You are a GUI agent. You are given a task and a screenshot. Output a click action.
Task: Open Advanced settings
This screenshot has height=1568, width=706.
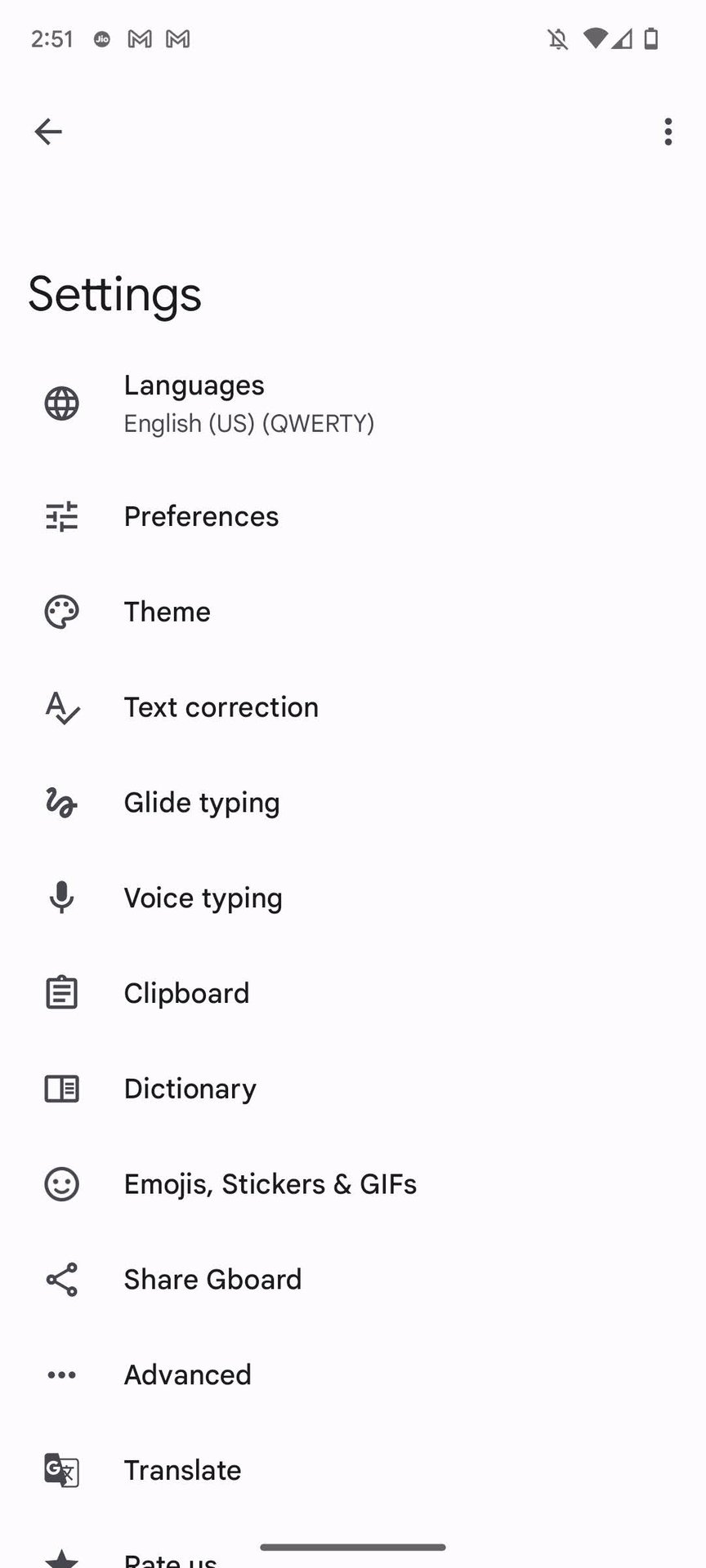click(187, 1375)
